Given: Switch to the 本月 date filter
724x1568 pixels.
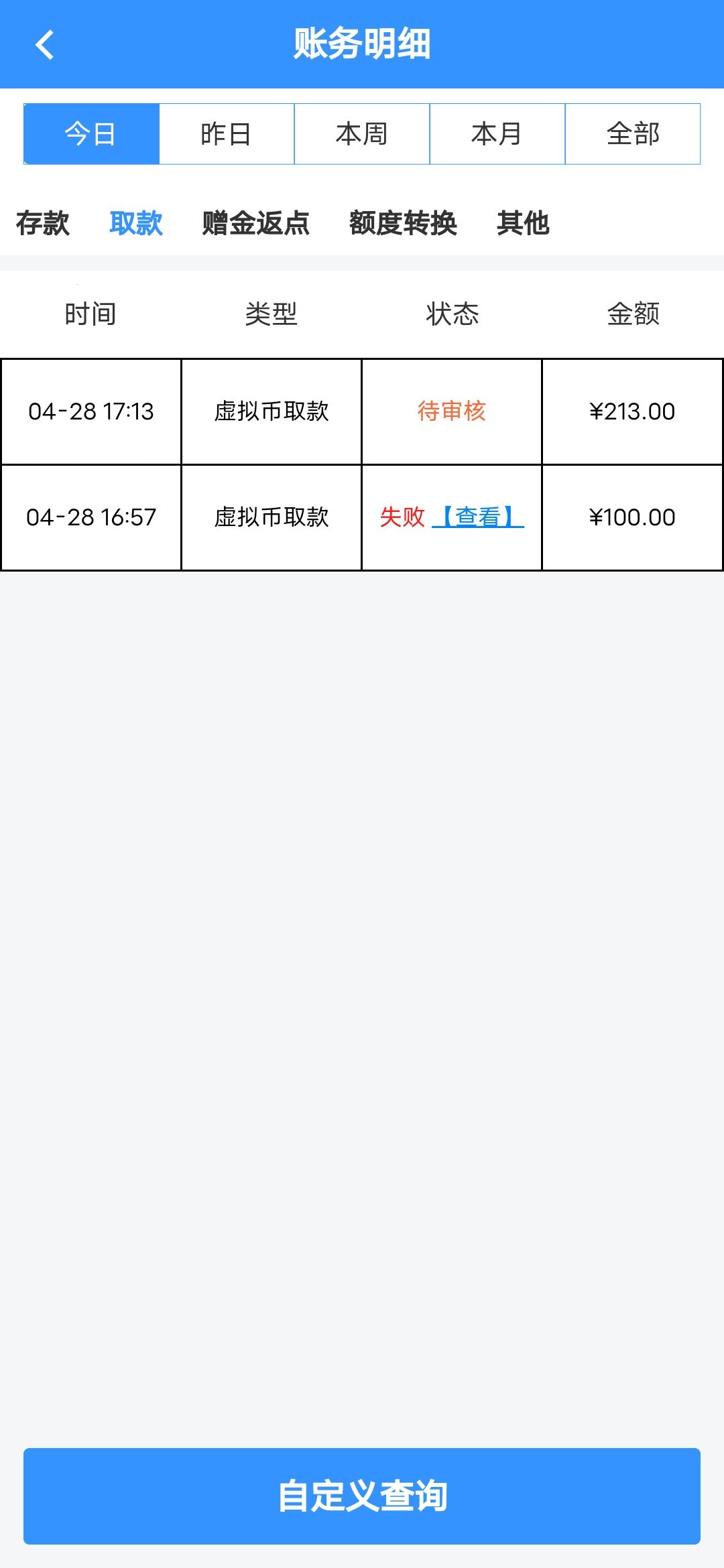Looking at the screenshot, I should pyautogui.click(x=497, y=134).
